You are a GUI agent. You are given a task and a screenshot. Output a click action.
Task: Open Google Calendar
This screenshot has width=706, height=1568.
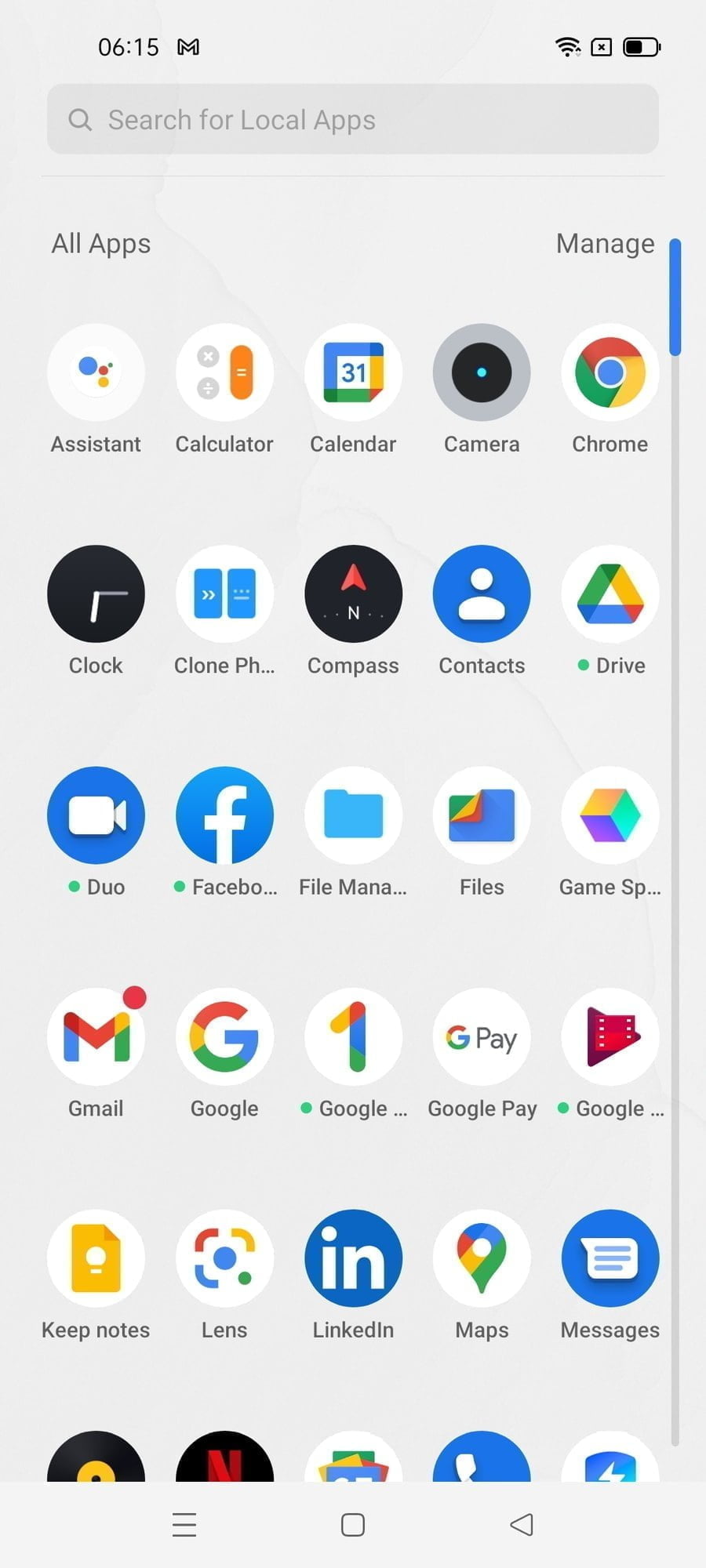point(353,372)
